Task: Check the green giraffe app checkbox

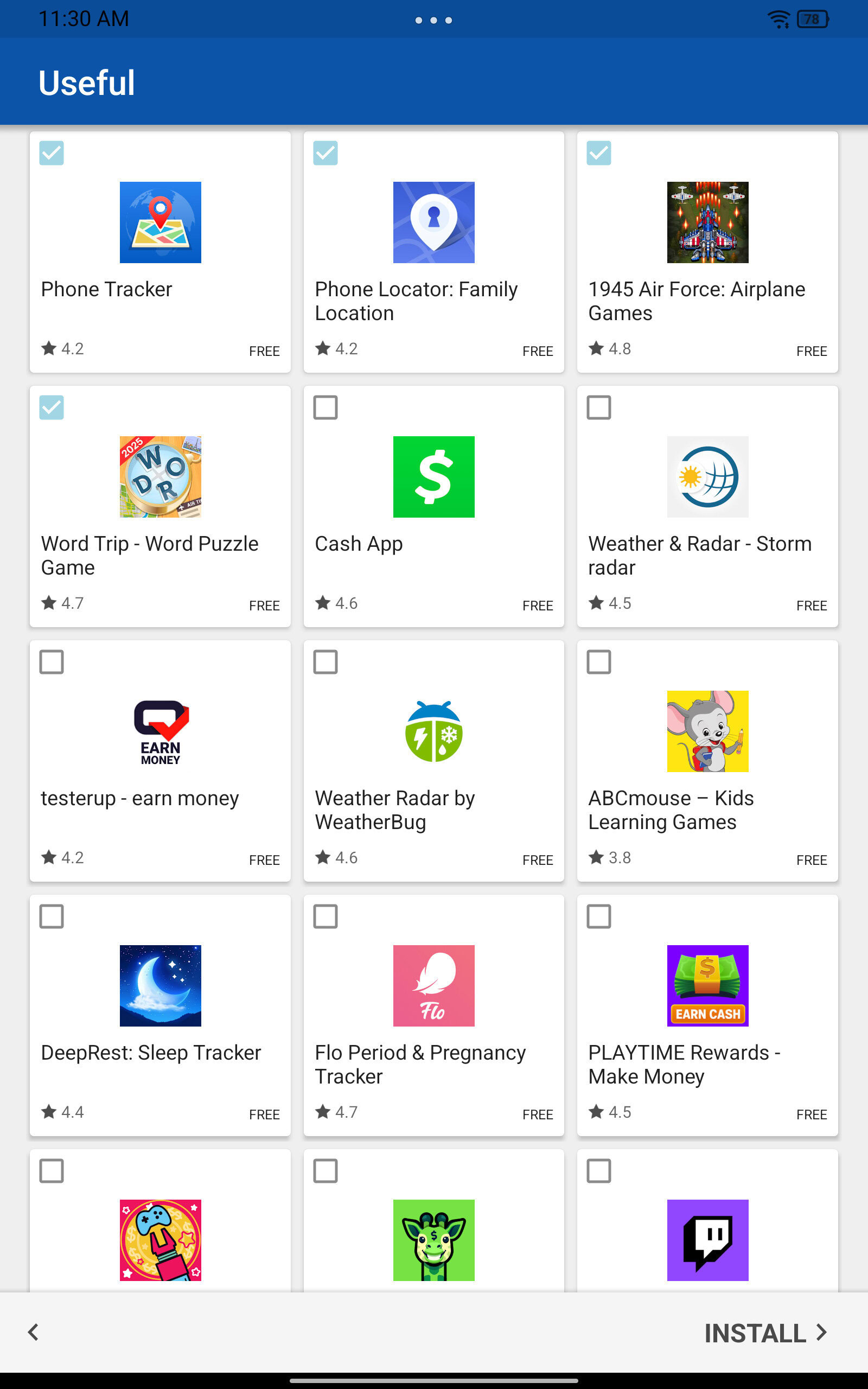Action: 325,1171
